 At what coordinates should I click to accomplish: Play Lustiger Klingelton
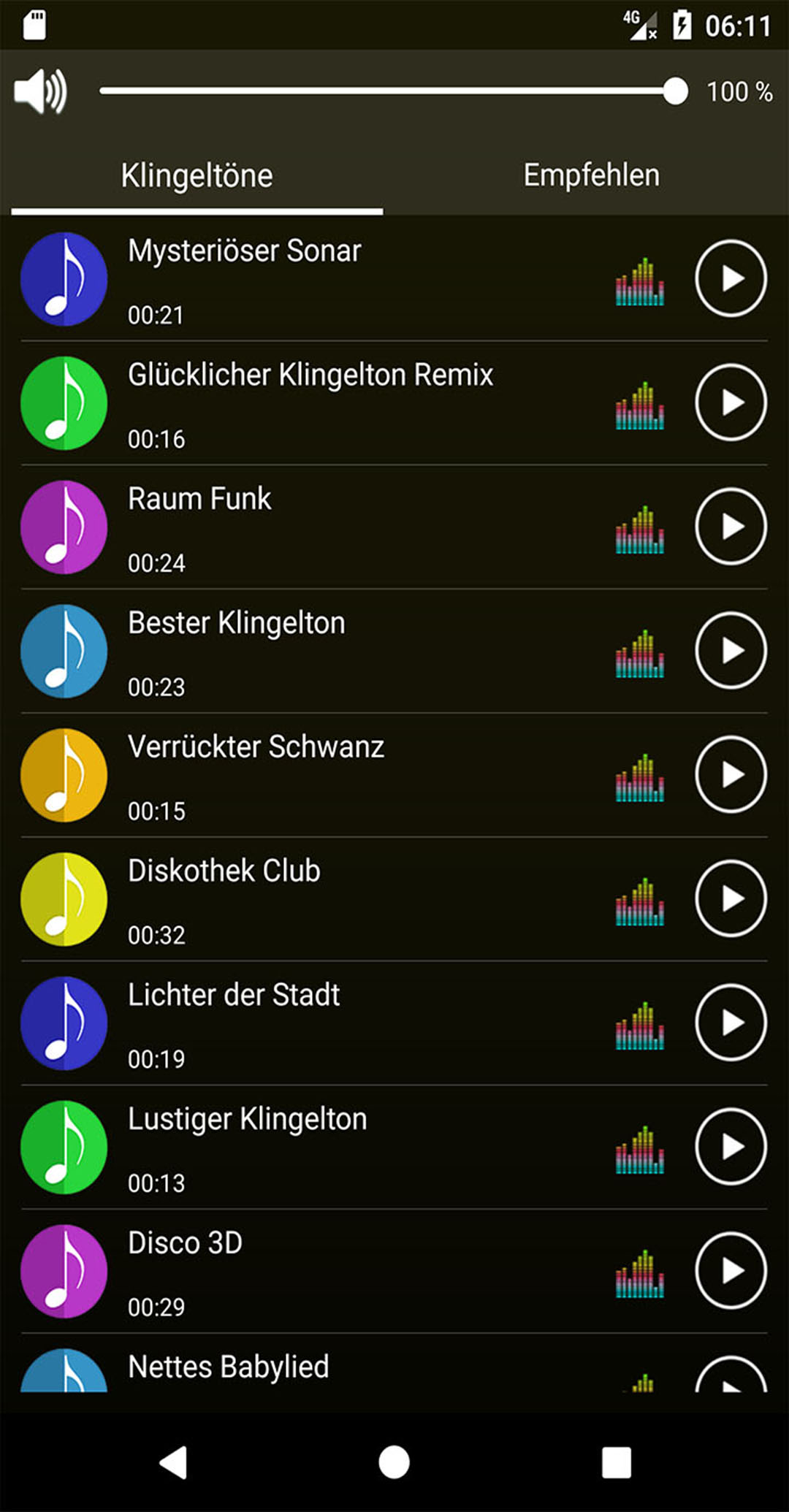click(731, 1147)
